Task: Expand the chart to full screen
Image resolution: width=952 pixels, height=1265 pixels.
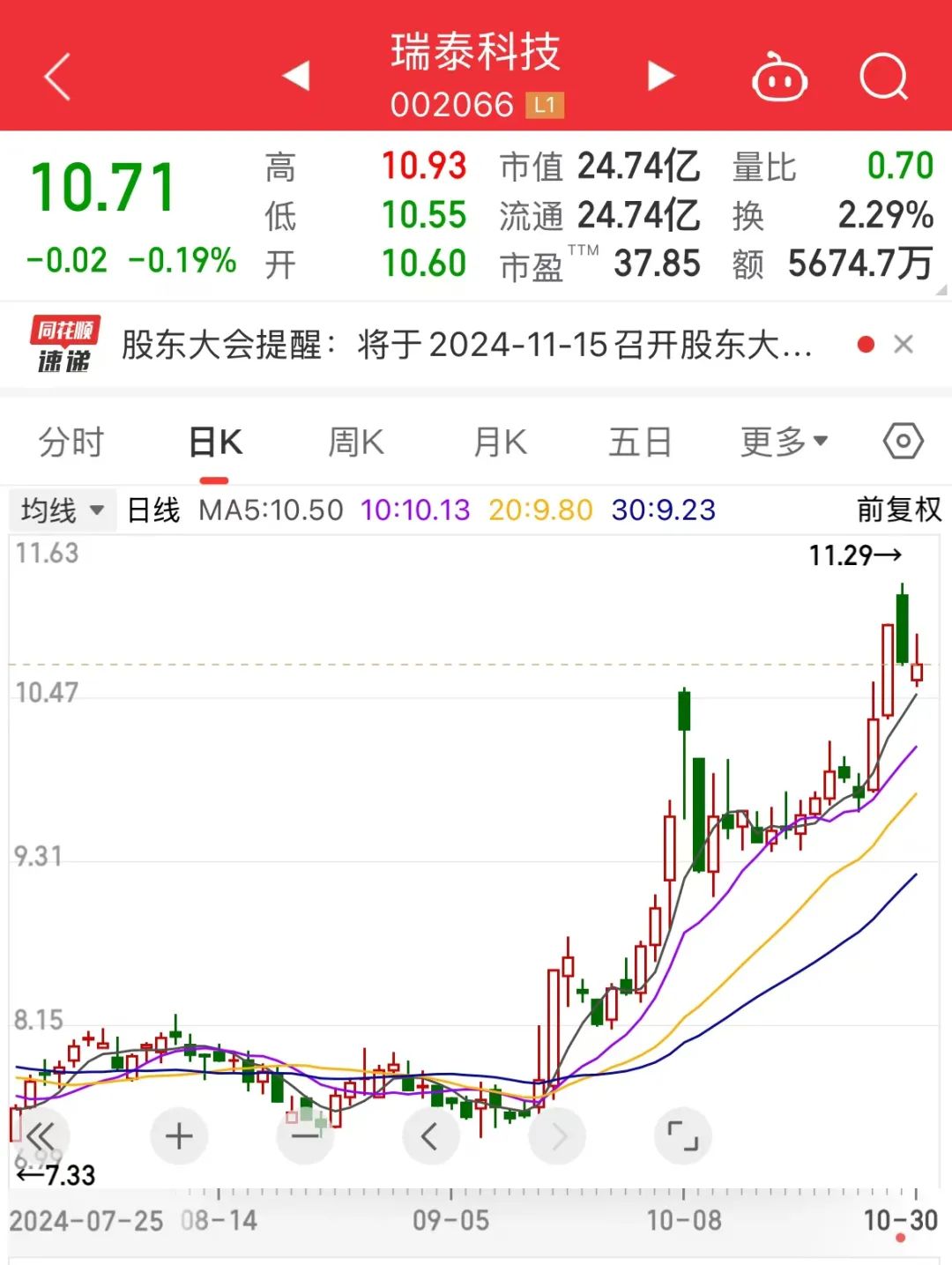Action: [x=682, y=1135]
